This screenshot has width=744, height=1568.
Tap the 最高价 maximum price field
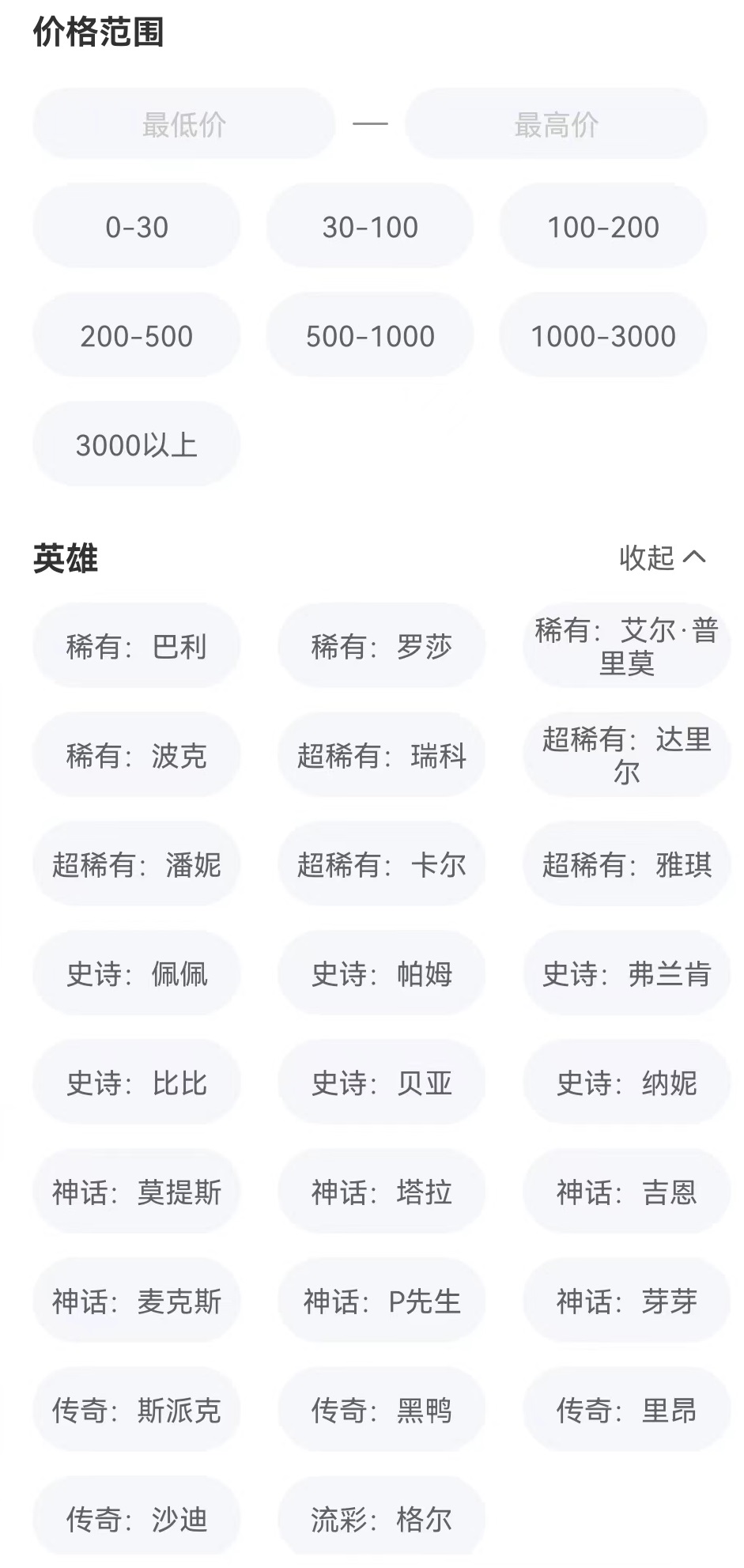point(556,124)
